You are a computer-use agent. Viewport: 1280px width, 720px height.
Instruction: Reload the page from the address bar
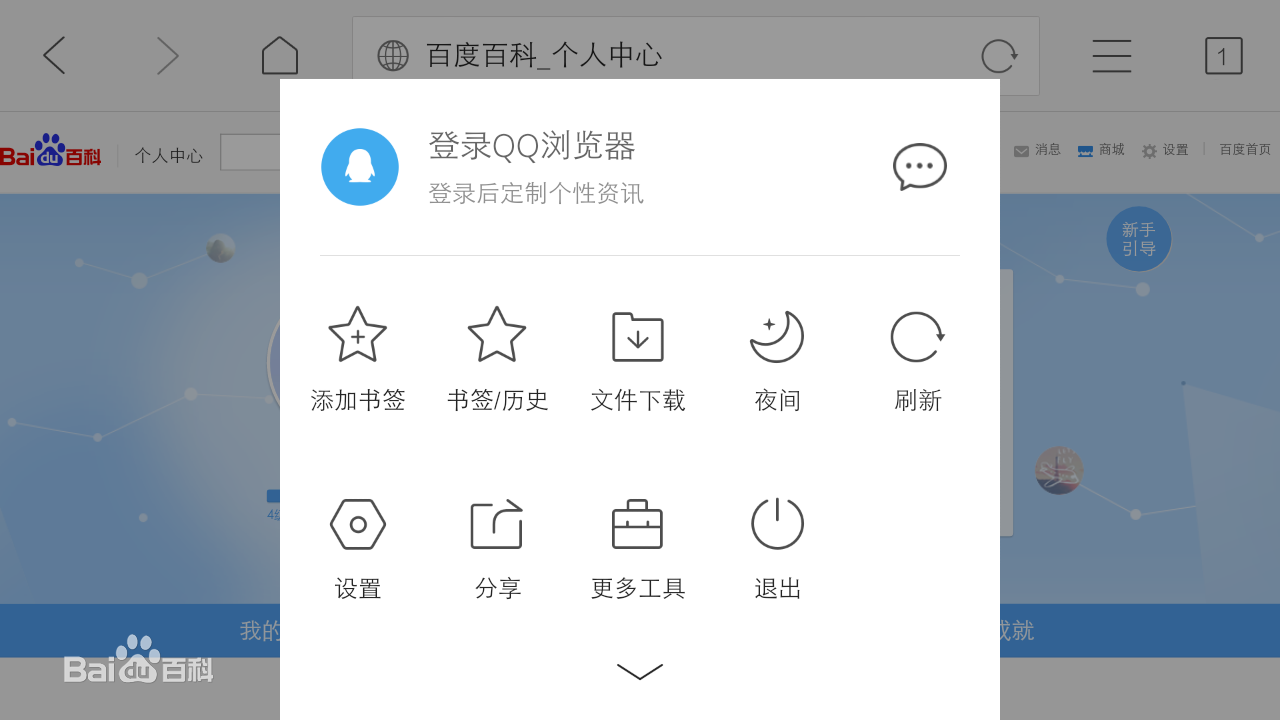999,56
